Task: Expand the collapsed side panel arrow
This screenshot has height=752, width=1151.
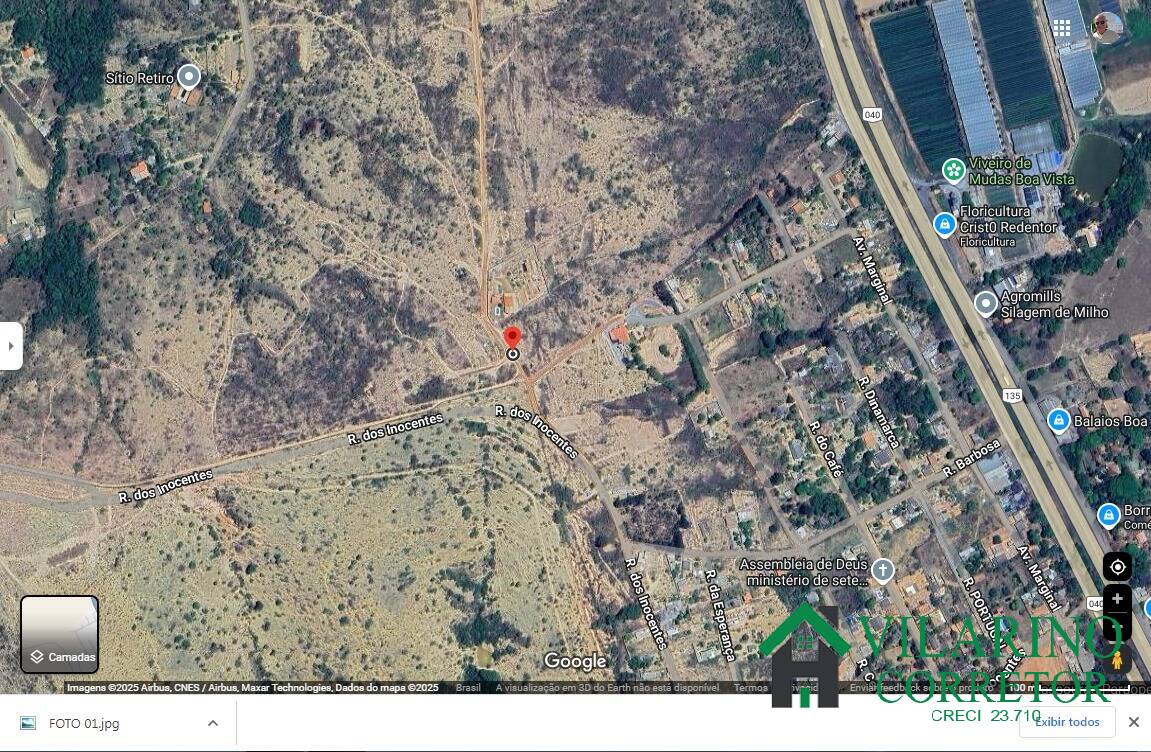Action: 11,346
